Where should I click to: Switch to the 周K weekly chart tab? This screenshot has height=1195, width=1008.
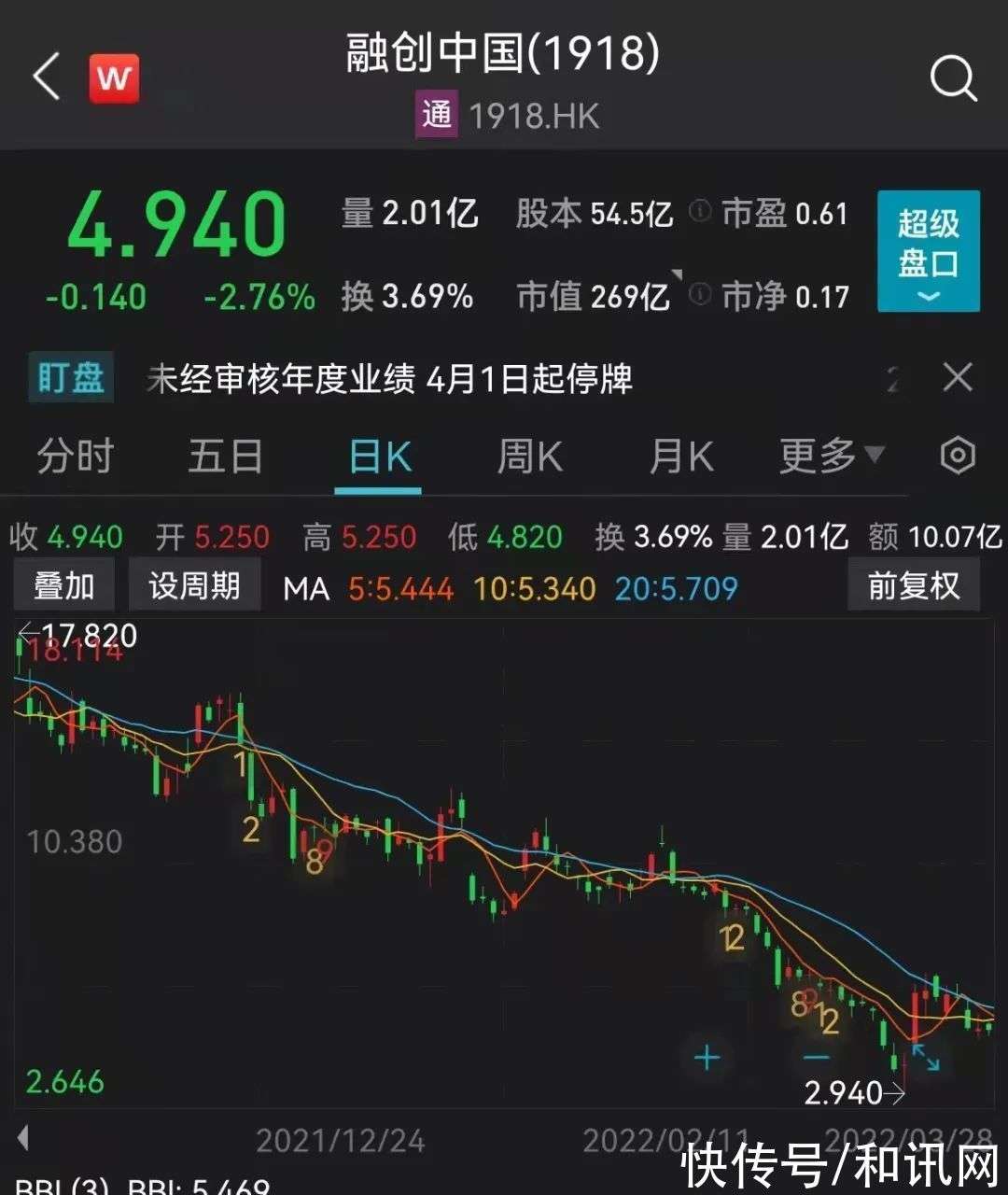[x=529, y=457]
